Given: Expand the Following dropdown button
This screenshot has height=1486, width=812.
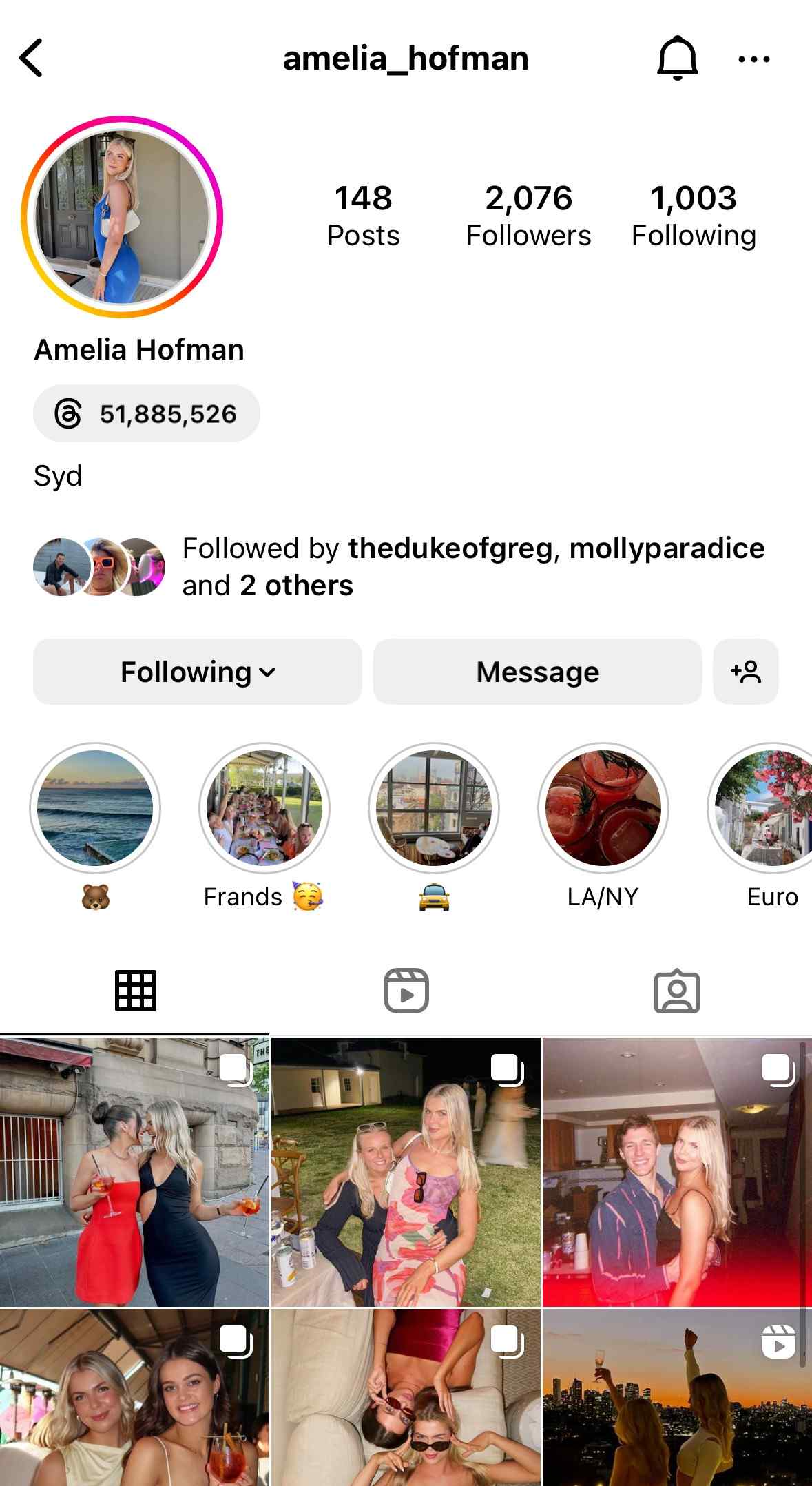Looking at the screenshot, I should tap(198, 672).
